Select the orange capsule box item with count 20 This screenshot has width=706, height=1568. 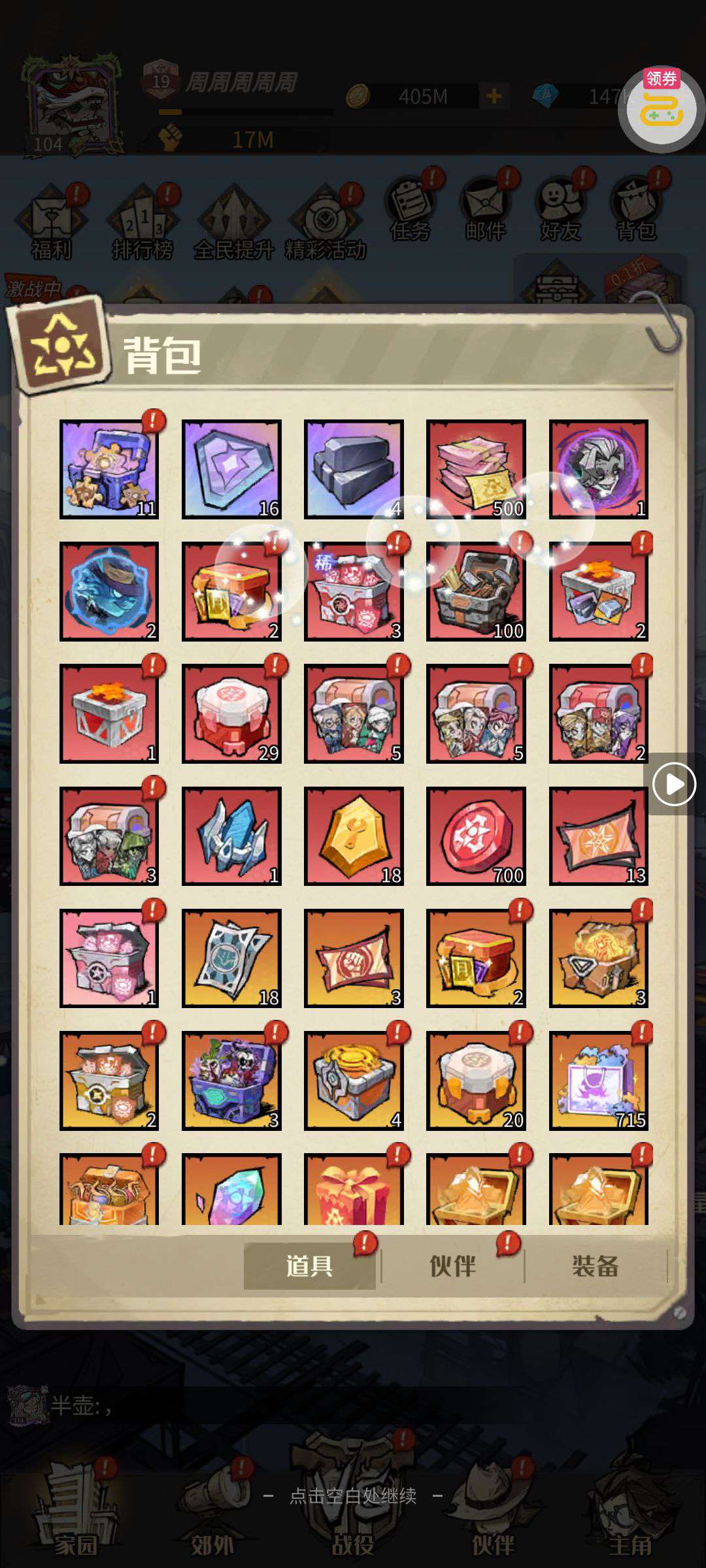pos(476,1081)
